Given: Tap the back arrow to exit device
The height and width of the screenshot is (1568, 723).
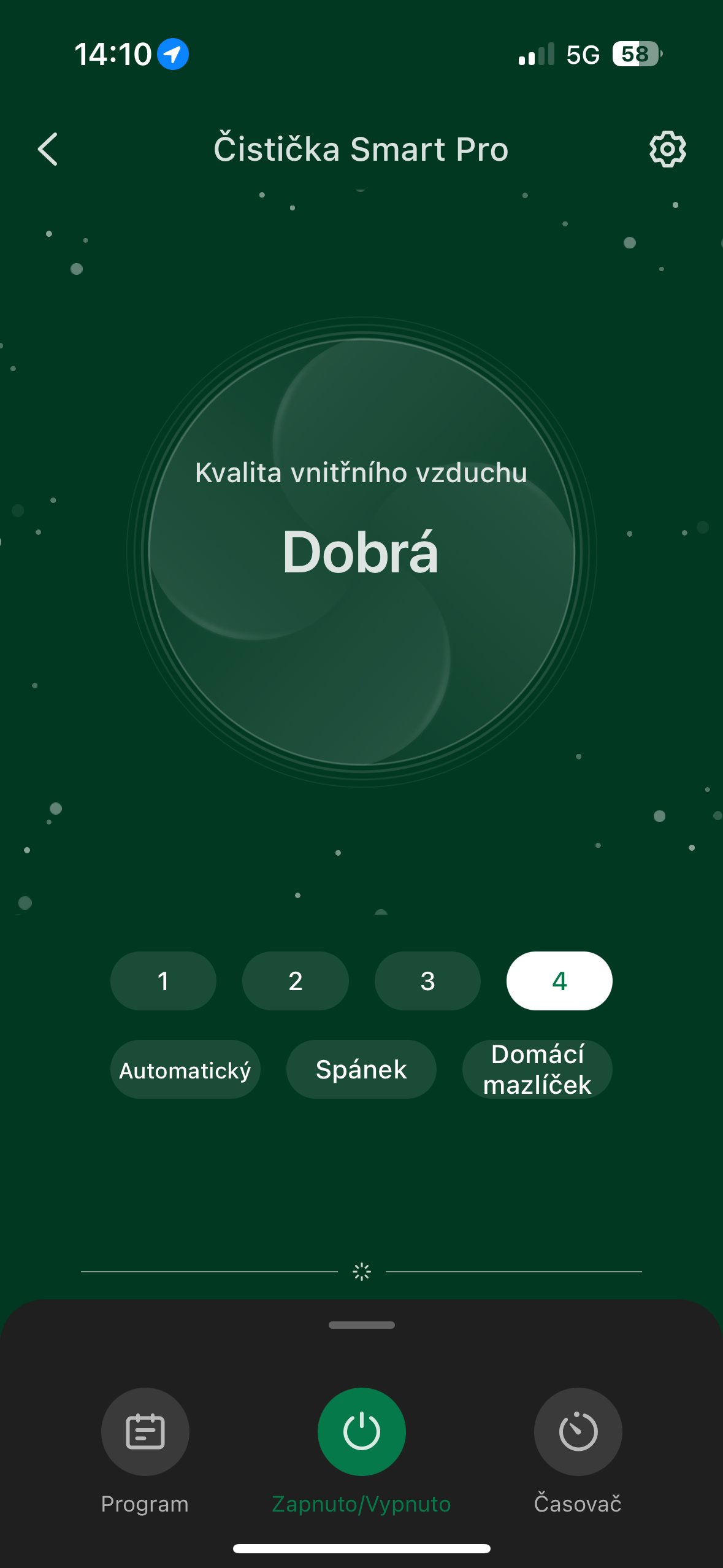Looking at the screenshot, I should point(48,148).
